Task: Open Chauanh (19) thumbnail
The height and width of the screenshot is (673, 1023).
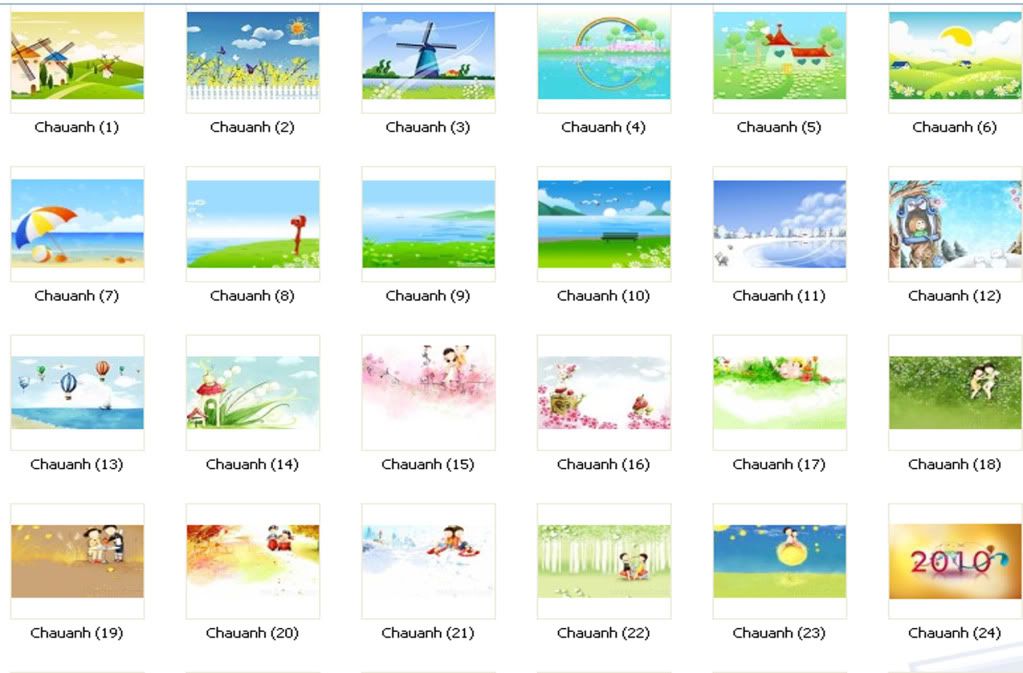Action: pos(77,561)
